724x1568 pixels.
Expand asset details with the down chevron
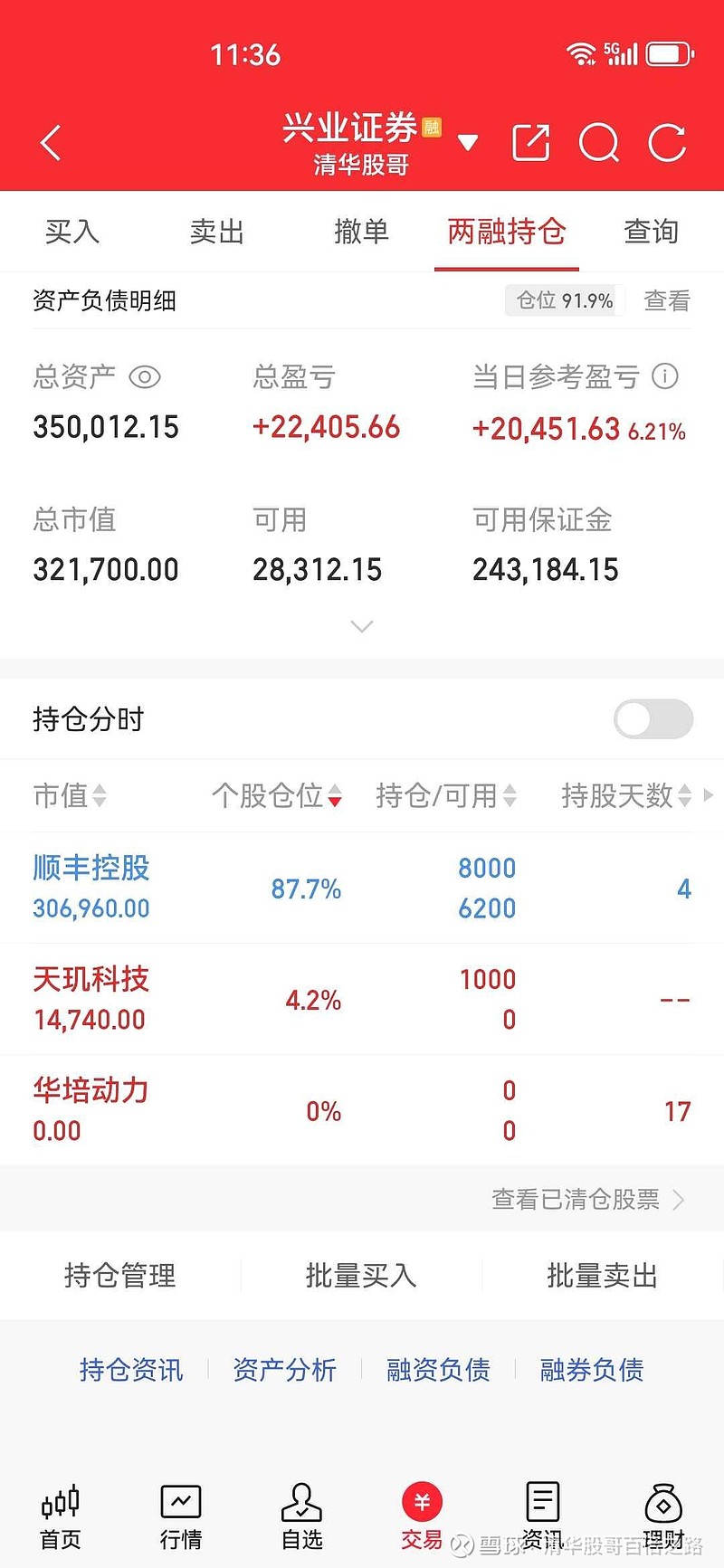(x=362, y=625)
